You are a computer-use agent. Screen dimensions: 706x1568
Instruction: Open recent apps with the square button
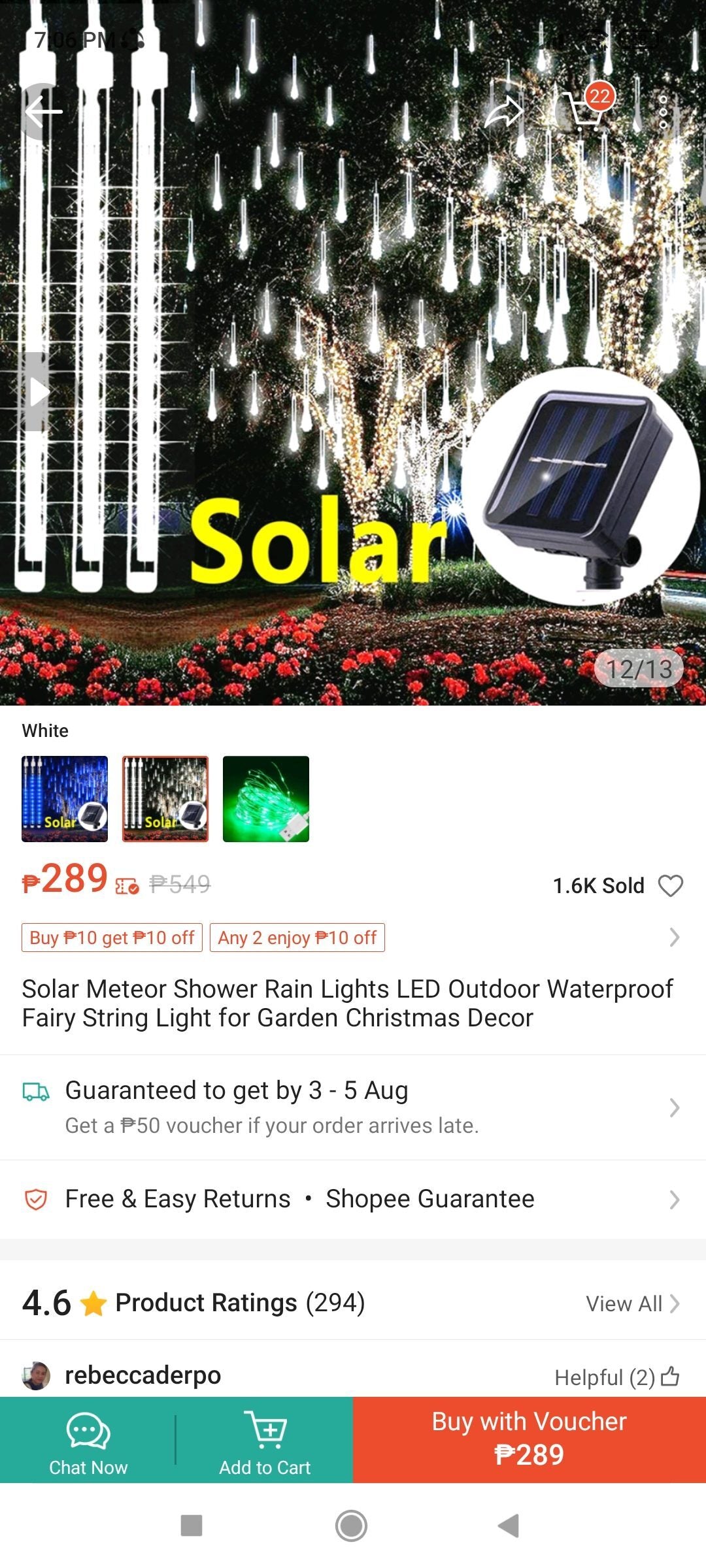pos(192,1526)
